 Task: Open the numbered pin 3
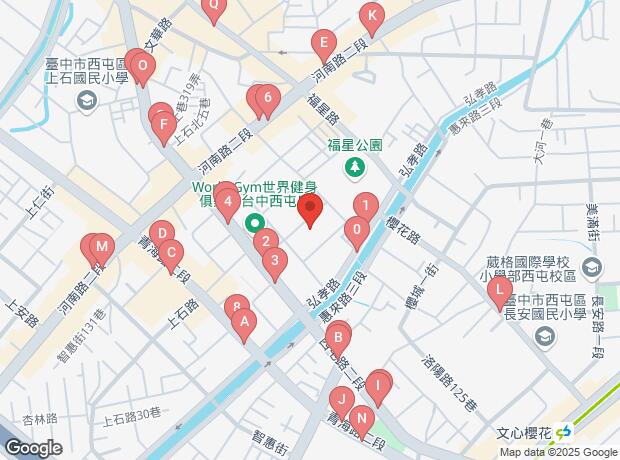275,262
